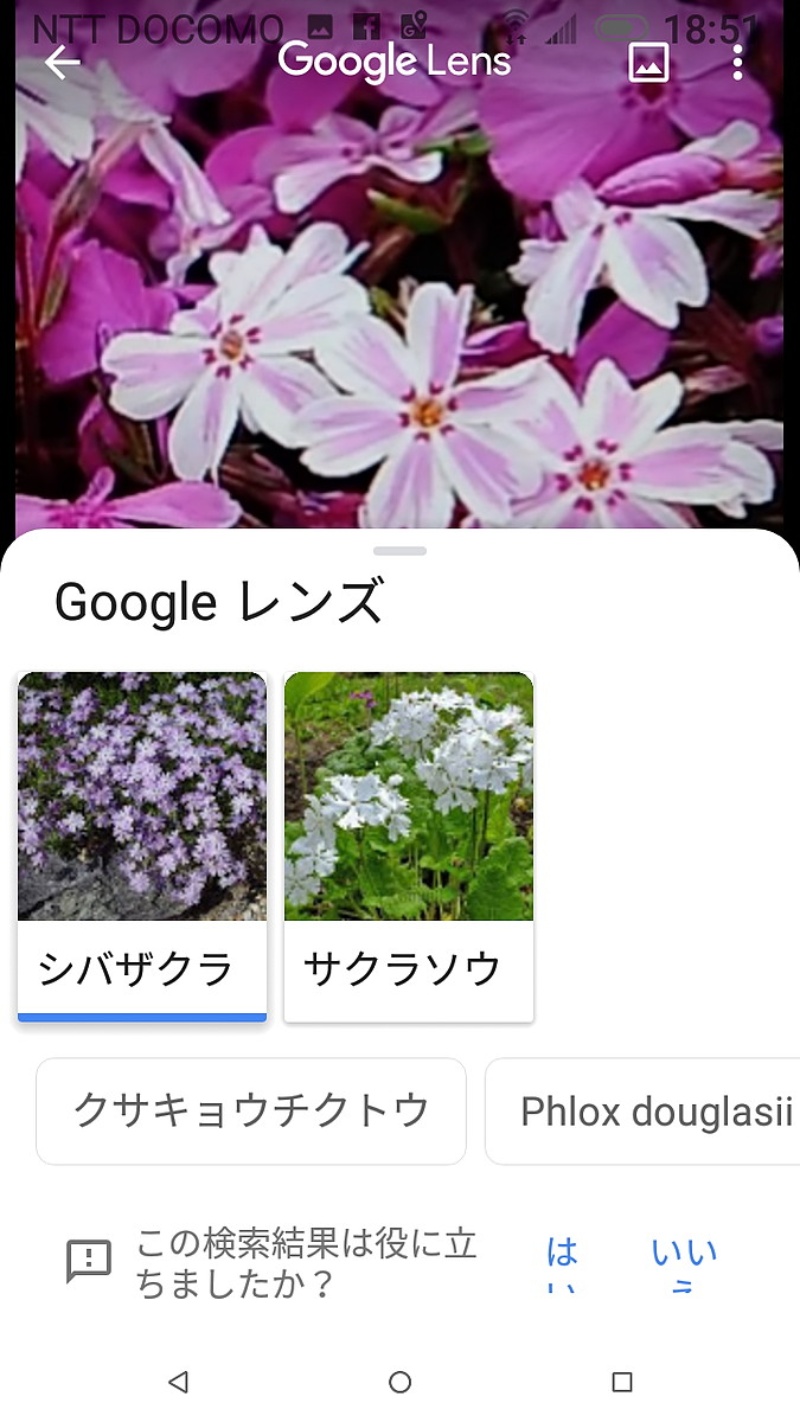Screen dimensions: 800x1422
Task: Go back from Google Lens
Action: tap(62, 63)
